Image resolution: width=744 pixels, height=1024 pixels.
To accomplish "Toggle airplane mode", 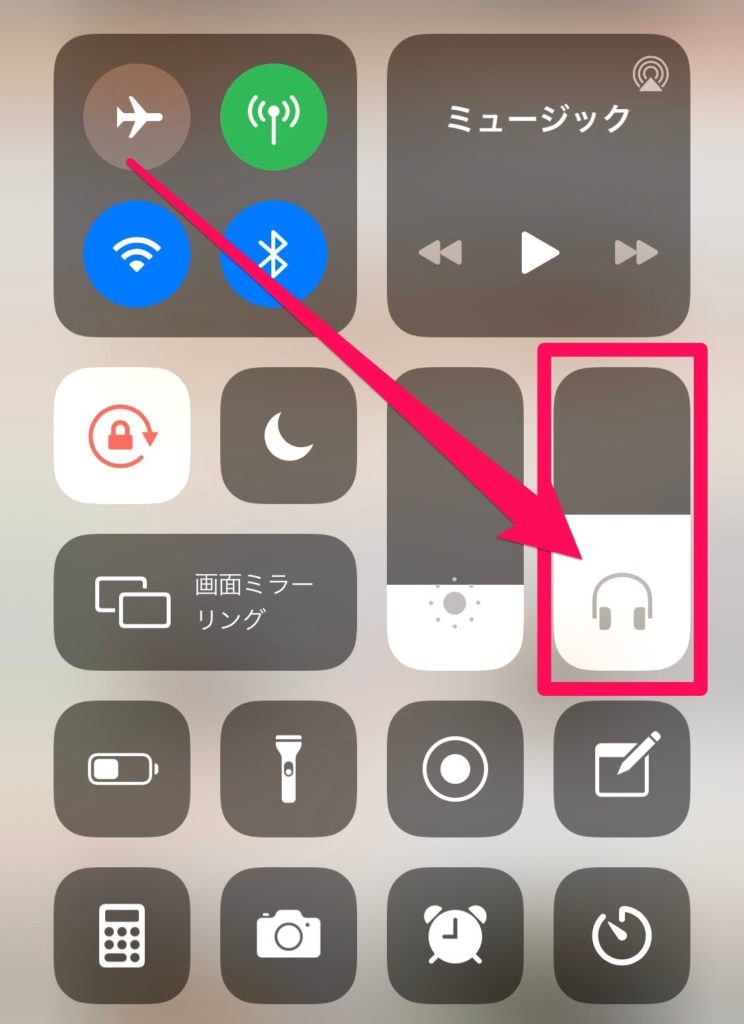I will tap(137, 117).
